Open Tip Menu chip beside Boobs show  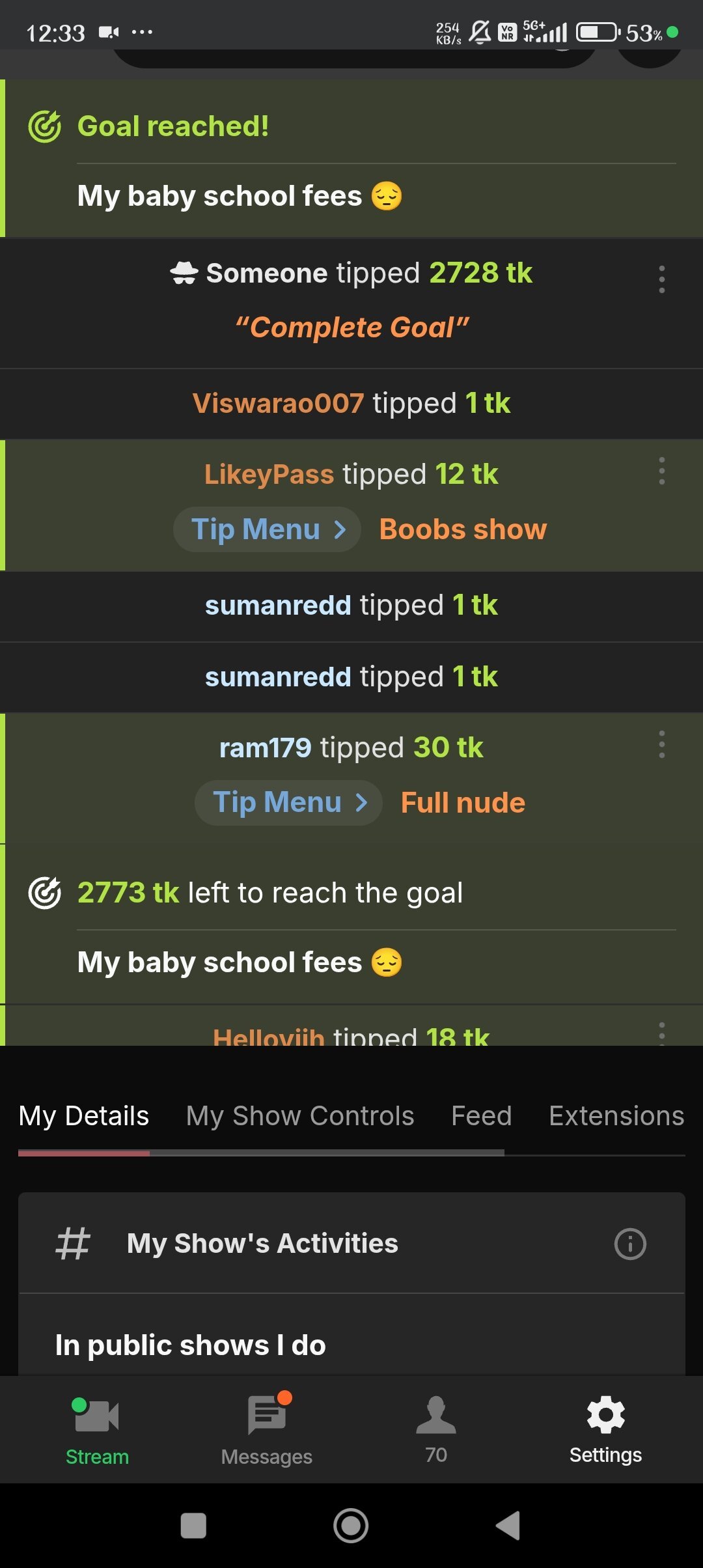(267, 529)
